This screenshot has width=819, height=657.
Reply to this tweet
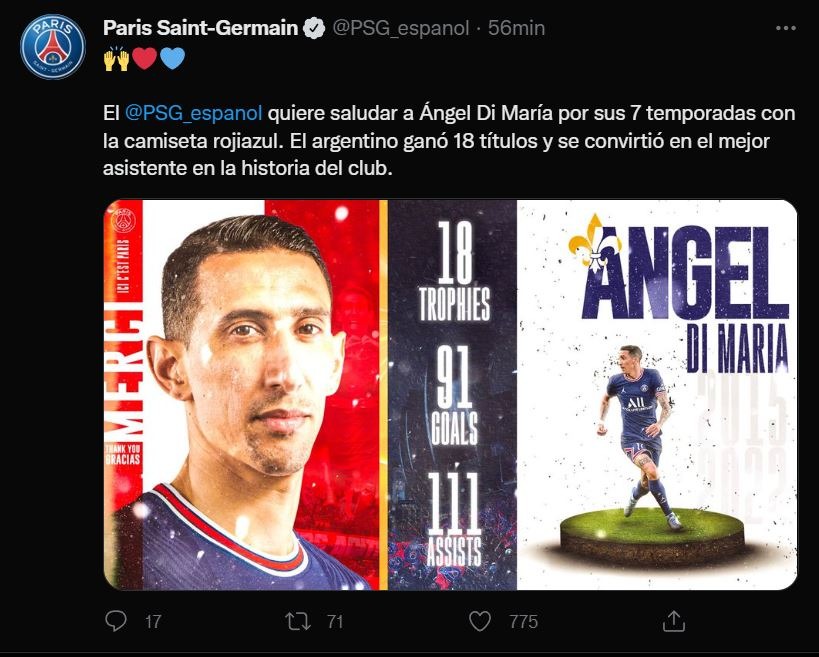coord(117,621)
